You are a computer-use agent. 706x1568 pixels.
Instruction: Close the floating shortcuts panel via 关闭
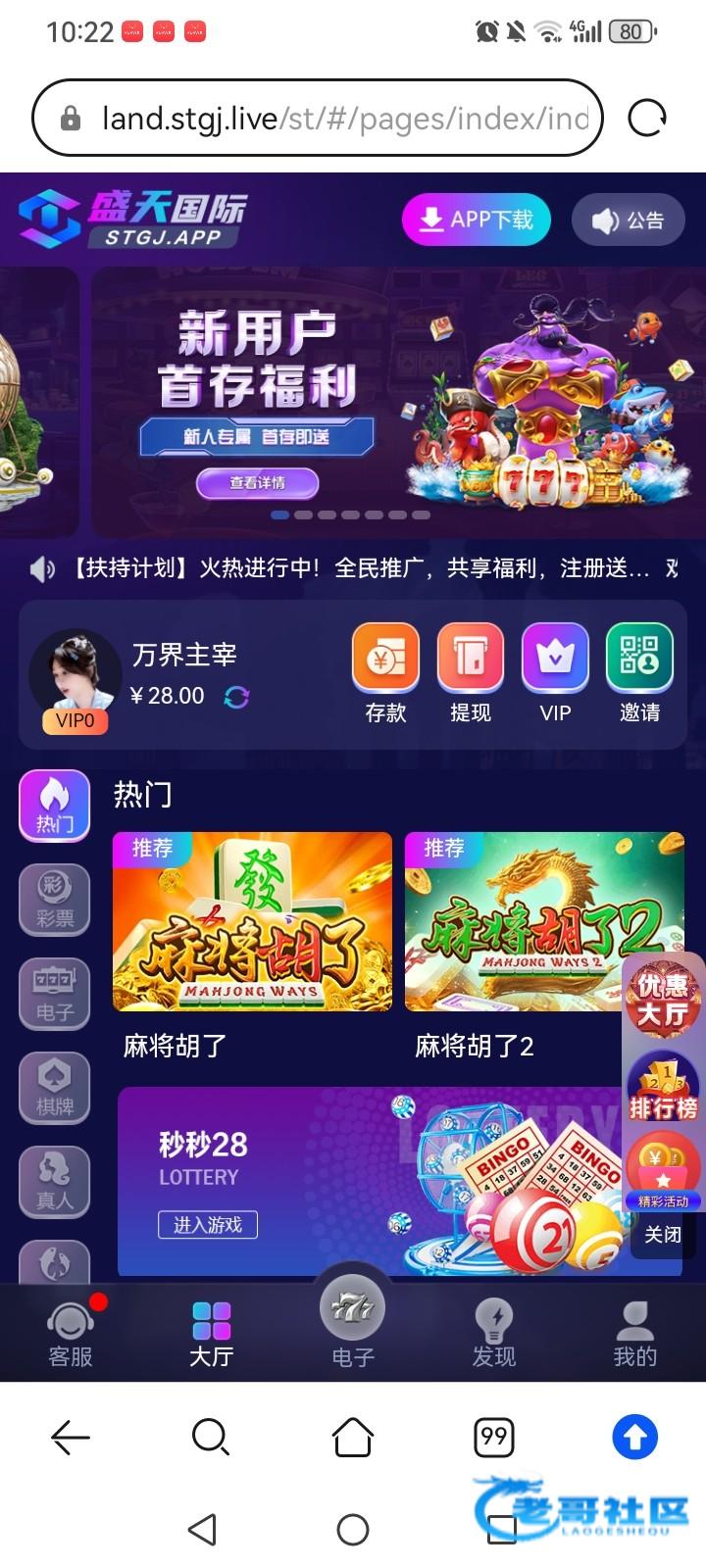pyautogui.click(x=663, y=1234)
